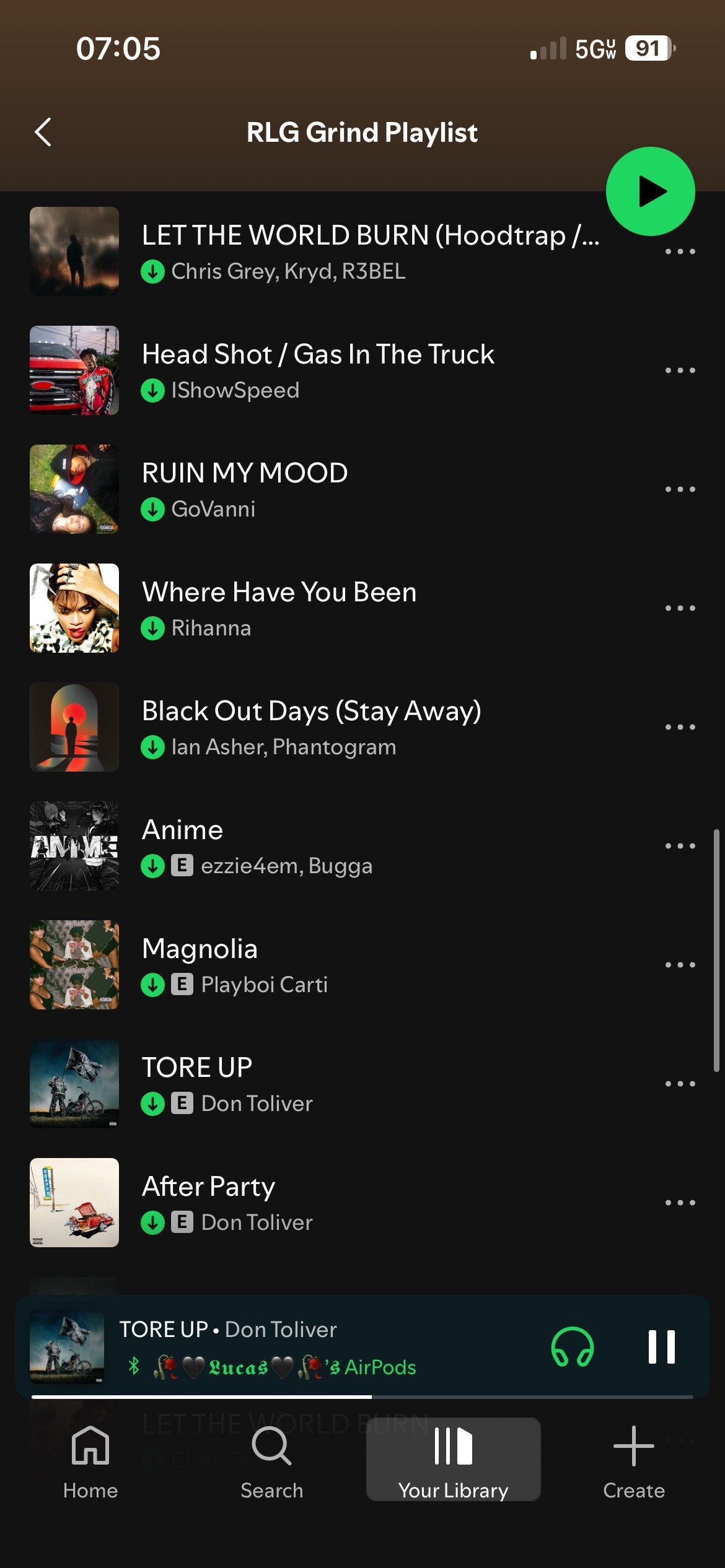Tap downloaded toggle beside Rihanna track

(152, 628)
